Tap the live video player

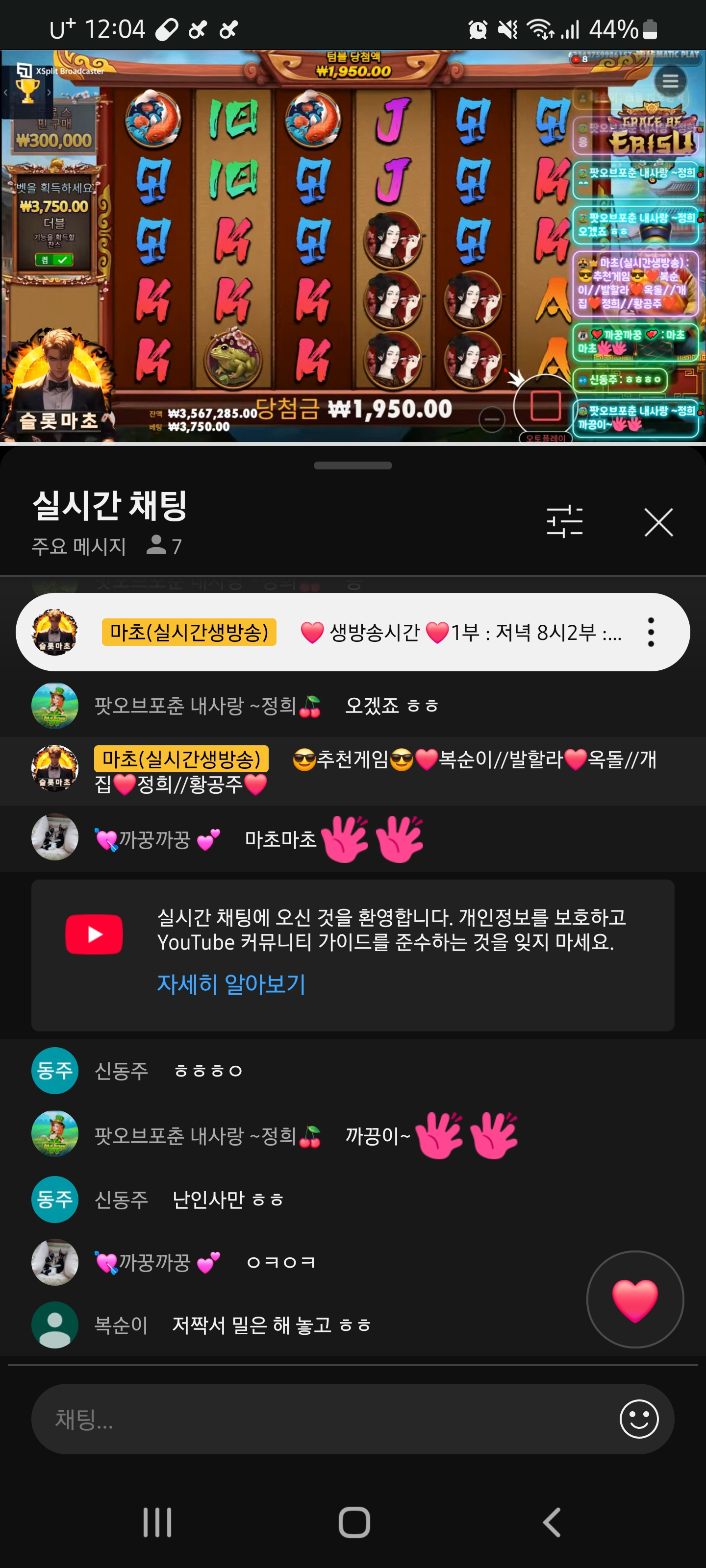[x=353, y=246]
